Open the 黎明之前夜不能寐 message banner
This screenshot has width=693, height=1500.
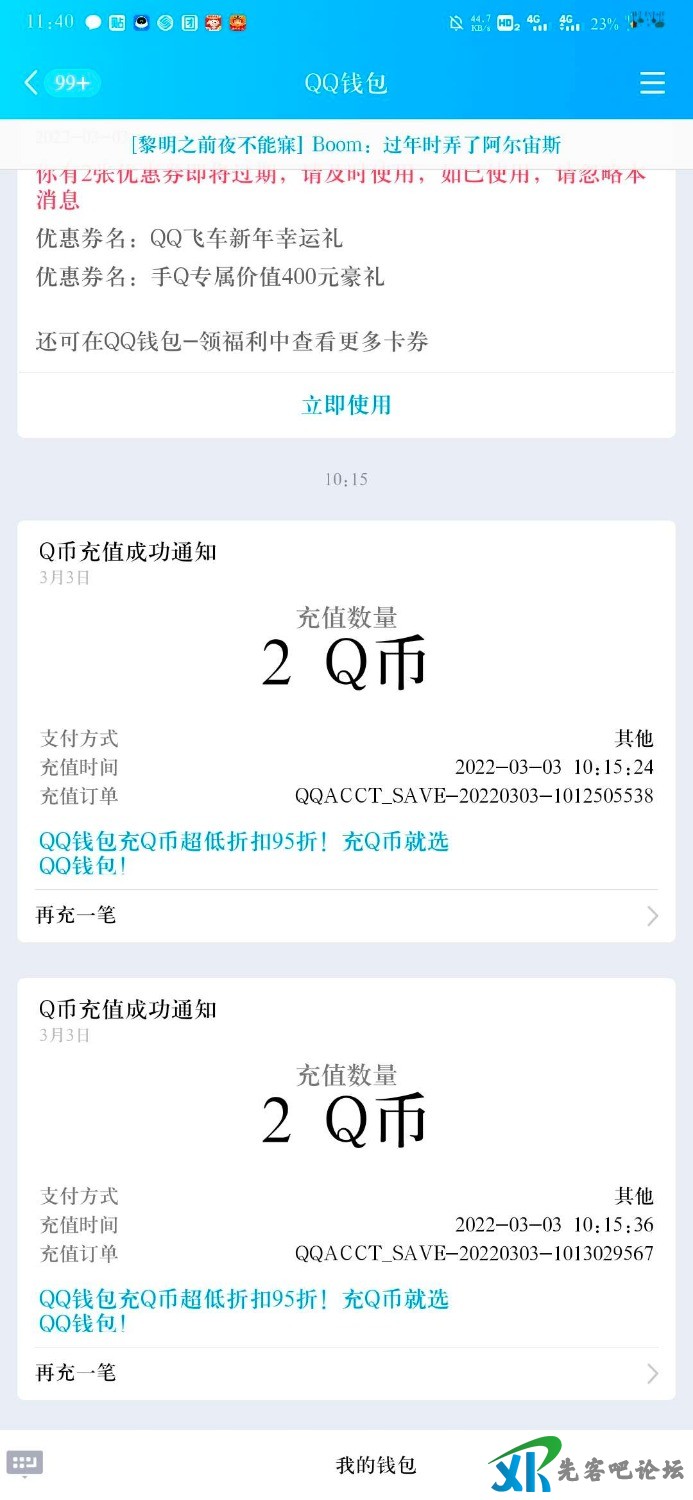tap(346, 145)
